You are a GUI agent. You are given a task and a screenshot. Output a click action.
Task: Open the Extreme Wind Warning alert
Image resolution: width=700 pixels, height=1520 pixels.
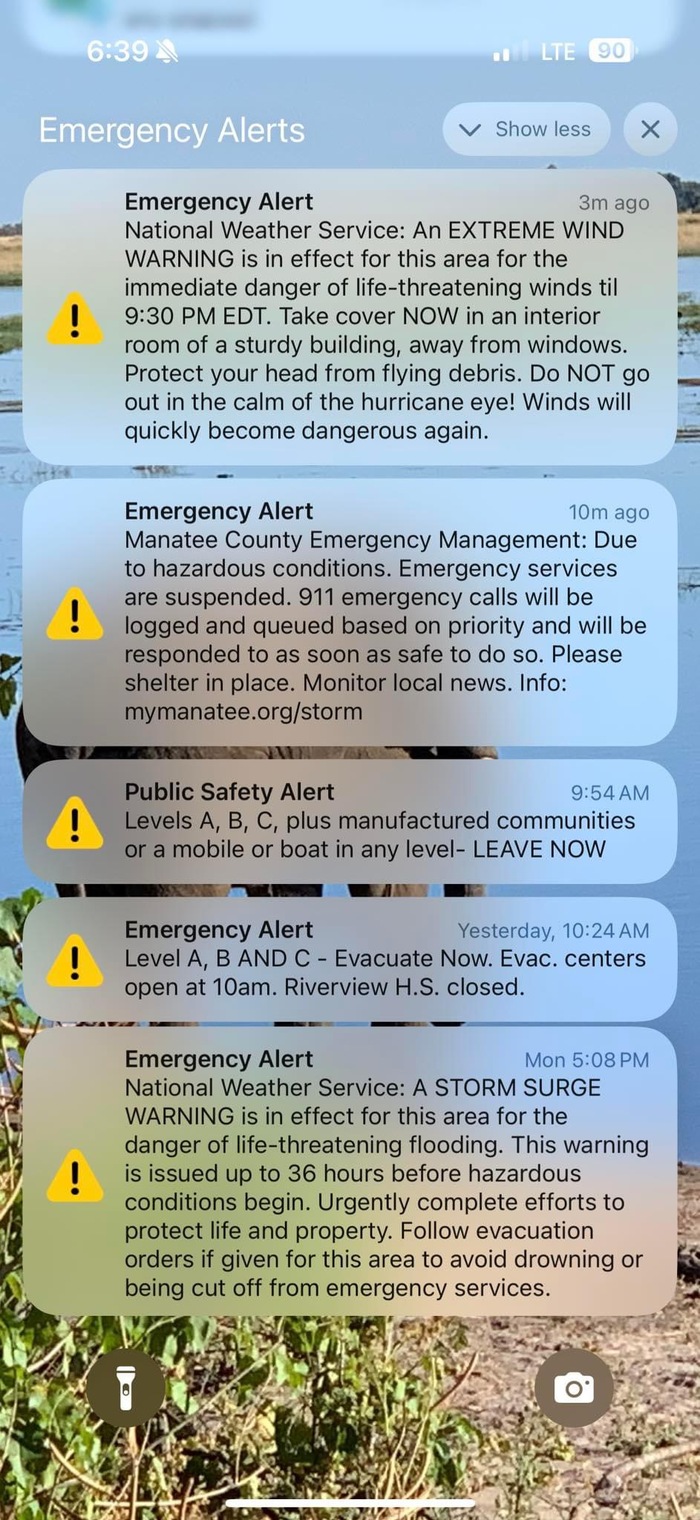click(x=350, y=317)
